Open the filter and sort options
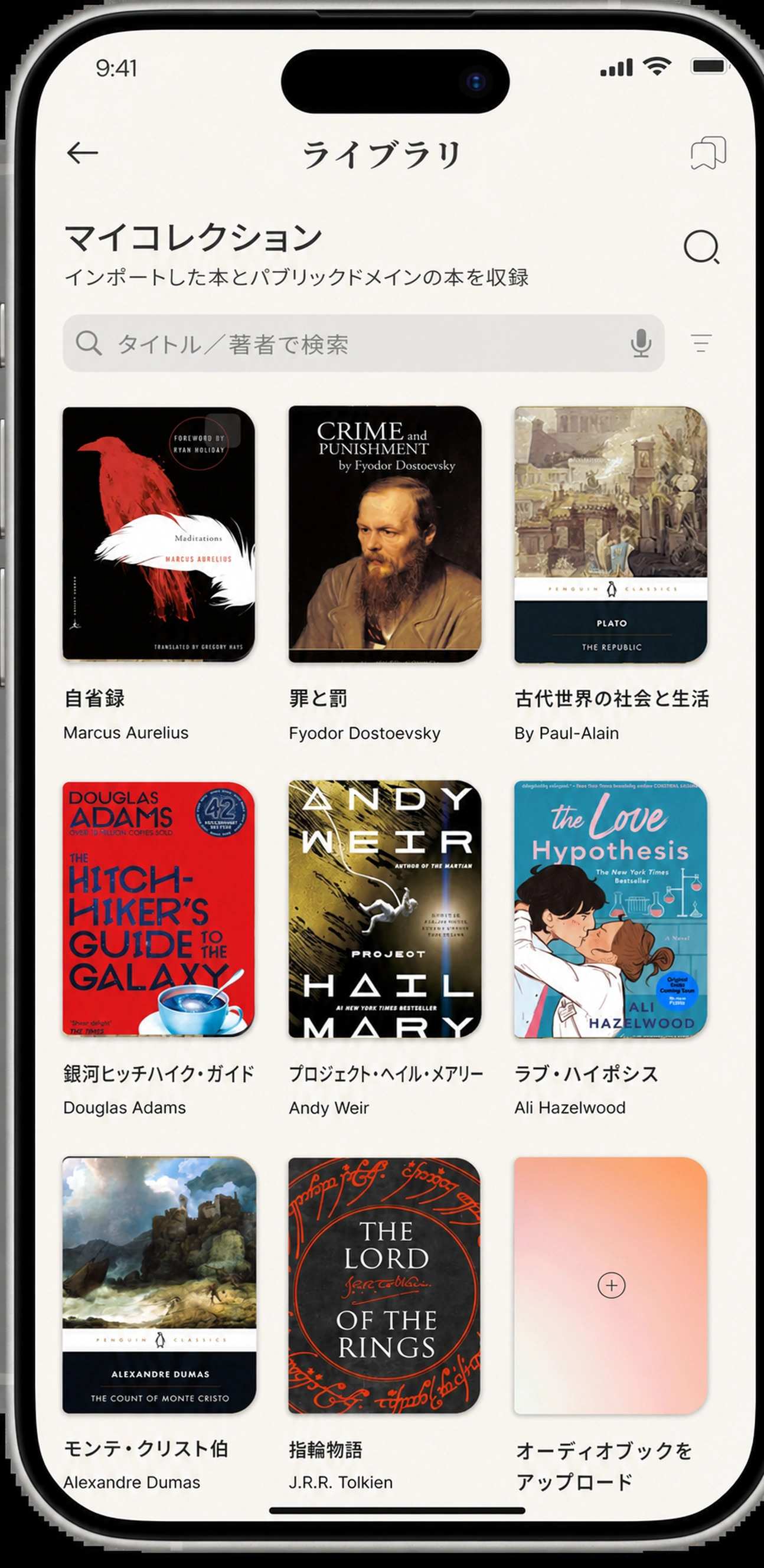Screen dimensions: 764x1568 click(x=701, y=344)
